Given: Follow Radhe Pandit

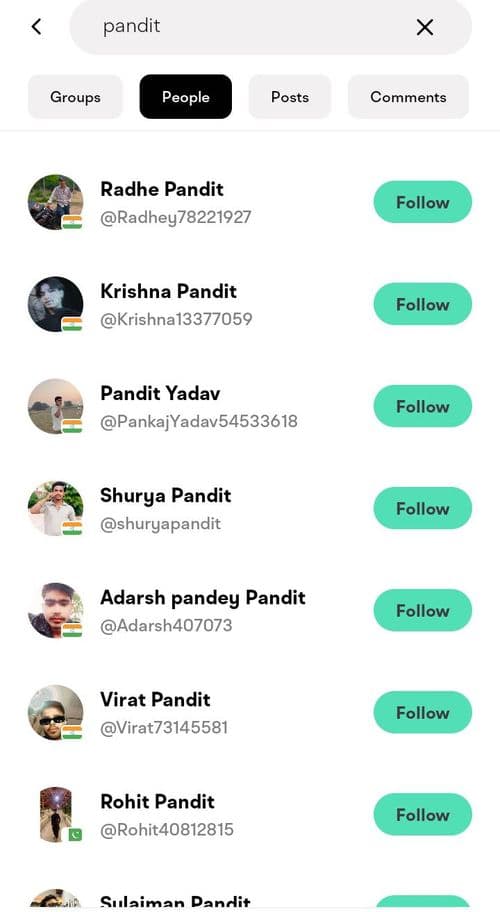Looking at the screenshot, I should 423,202.
